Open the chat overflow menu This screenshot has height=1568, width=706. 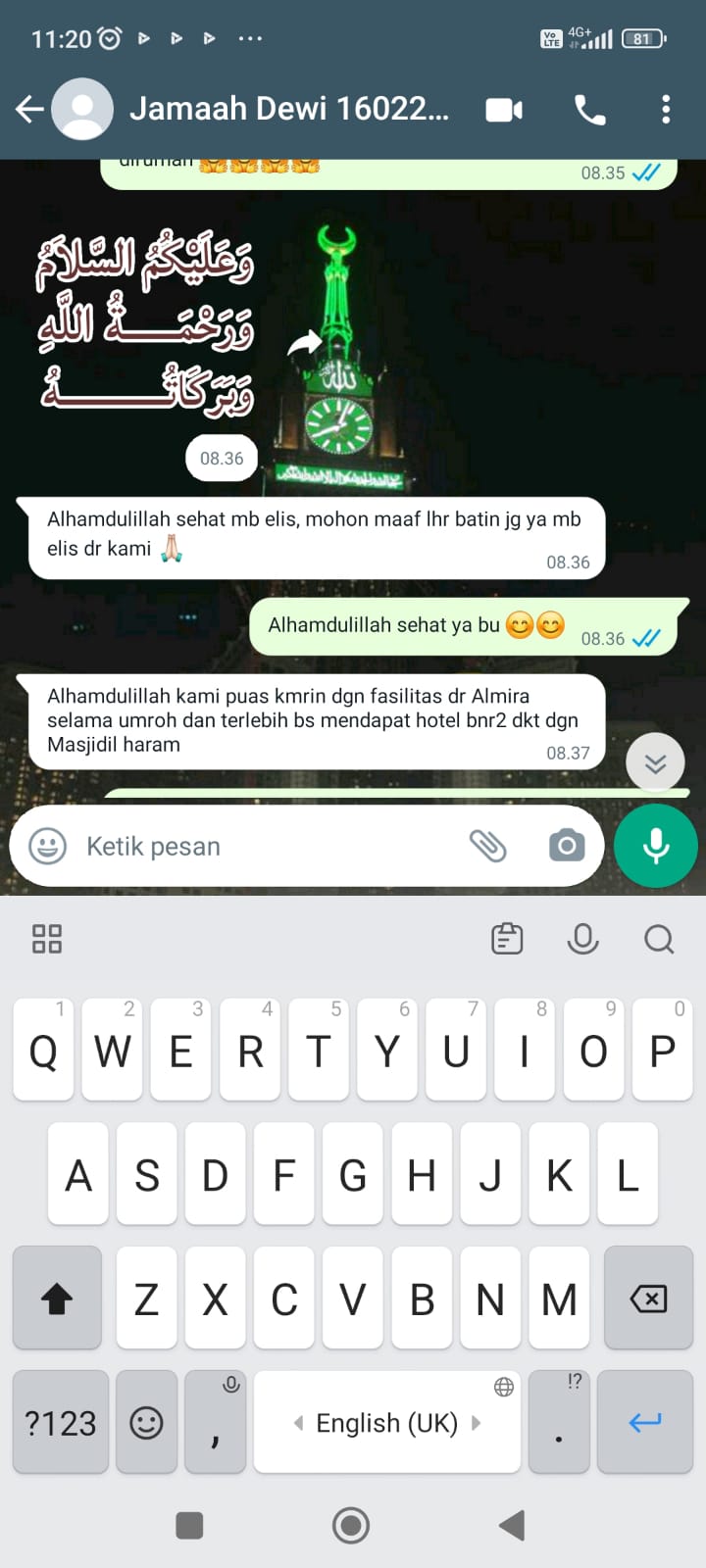point(666,109)
